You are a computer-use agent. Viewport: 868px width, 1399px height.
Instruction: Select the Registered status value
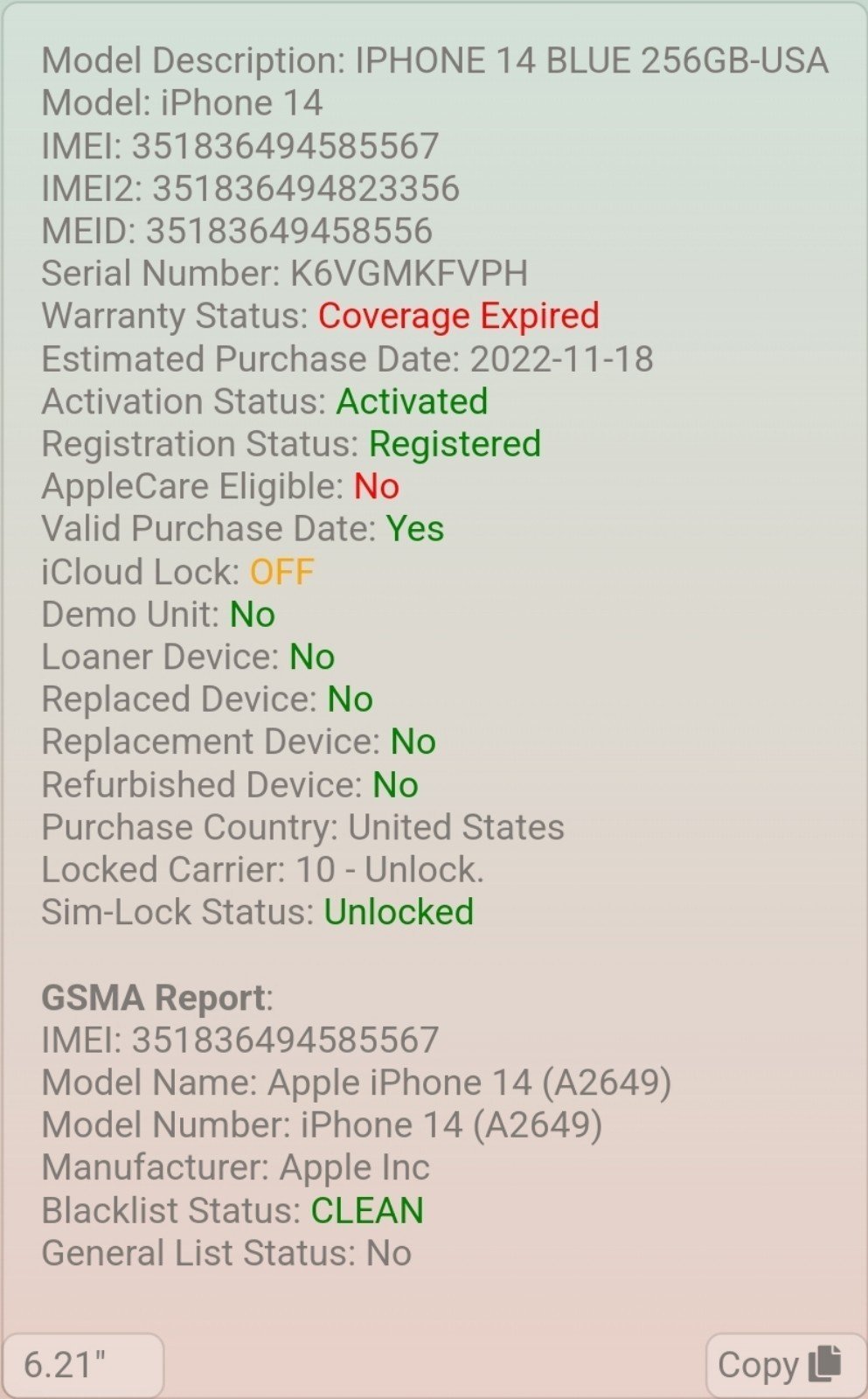[x=455, y=443]
